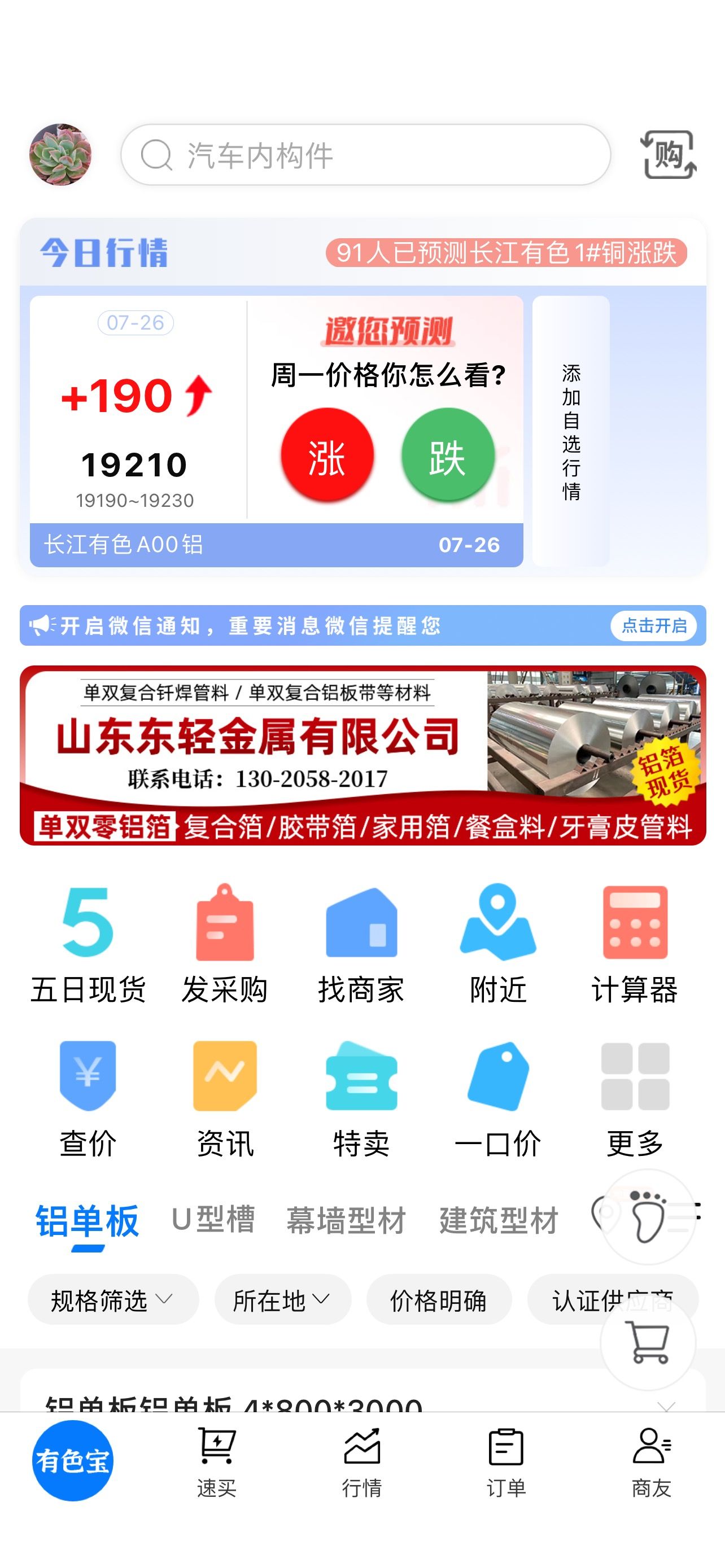The image size is (725, 1568).
Task: Switch to the 行情 bottom tab
Action: click(x=362, y=1462)
